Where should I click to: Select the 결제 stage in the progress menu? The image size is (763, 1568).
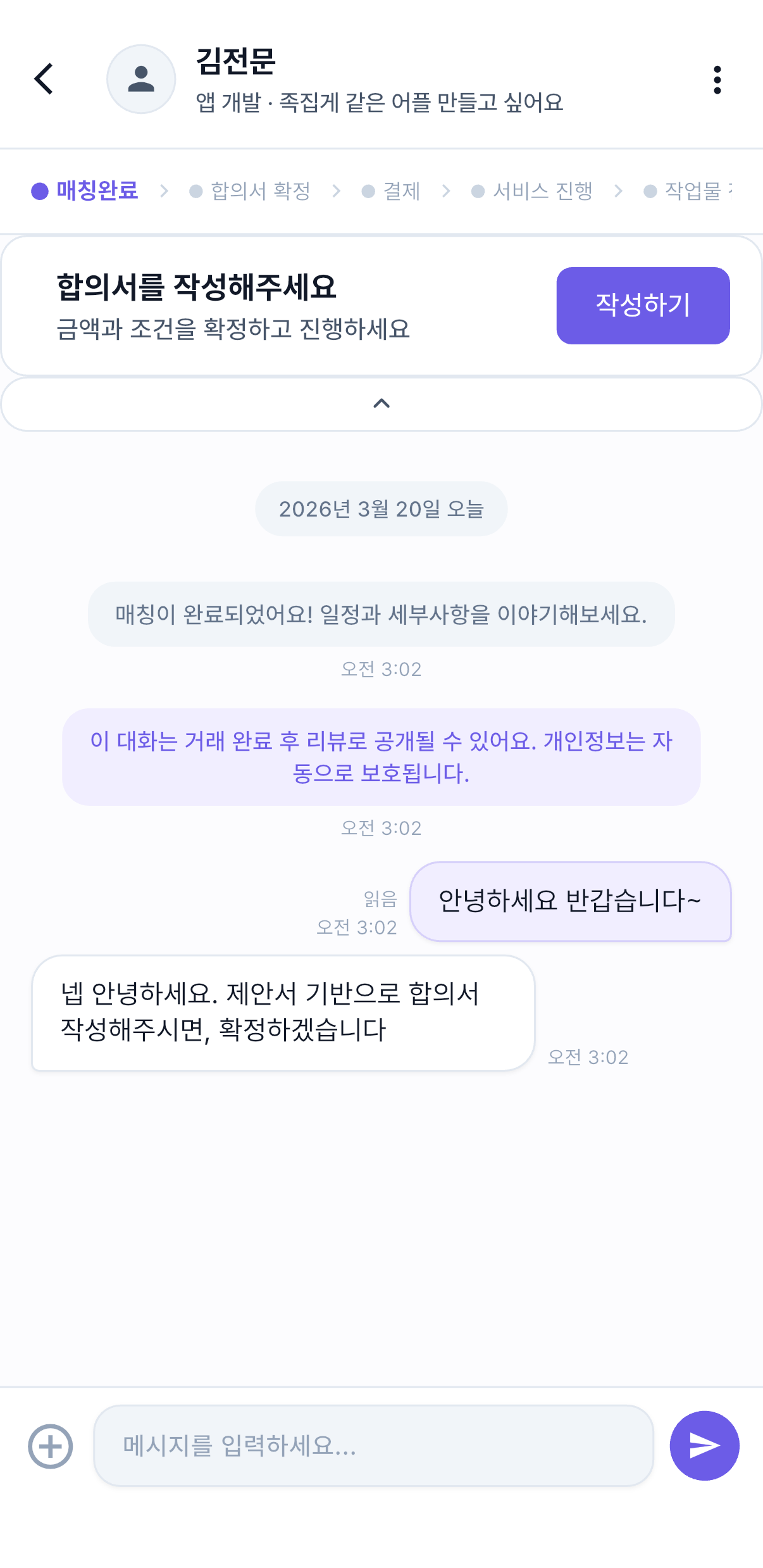tap(402, 190)
